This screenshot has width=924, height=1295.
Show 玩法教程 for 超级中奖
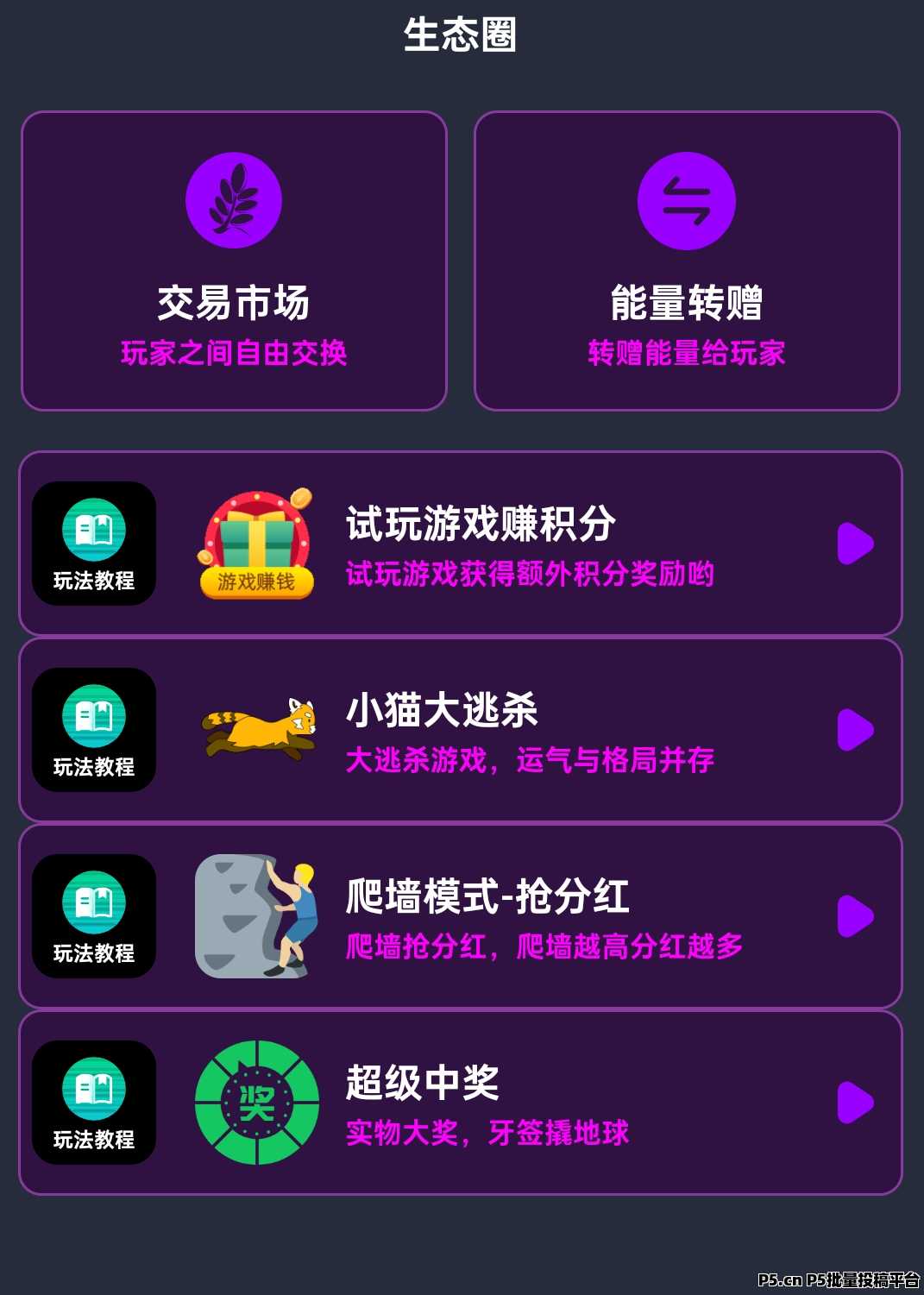pos(94,1103)
